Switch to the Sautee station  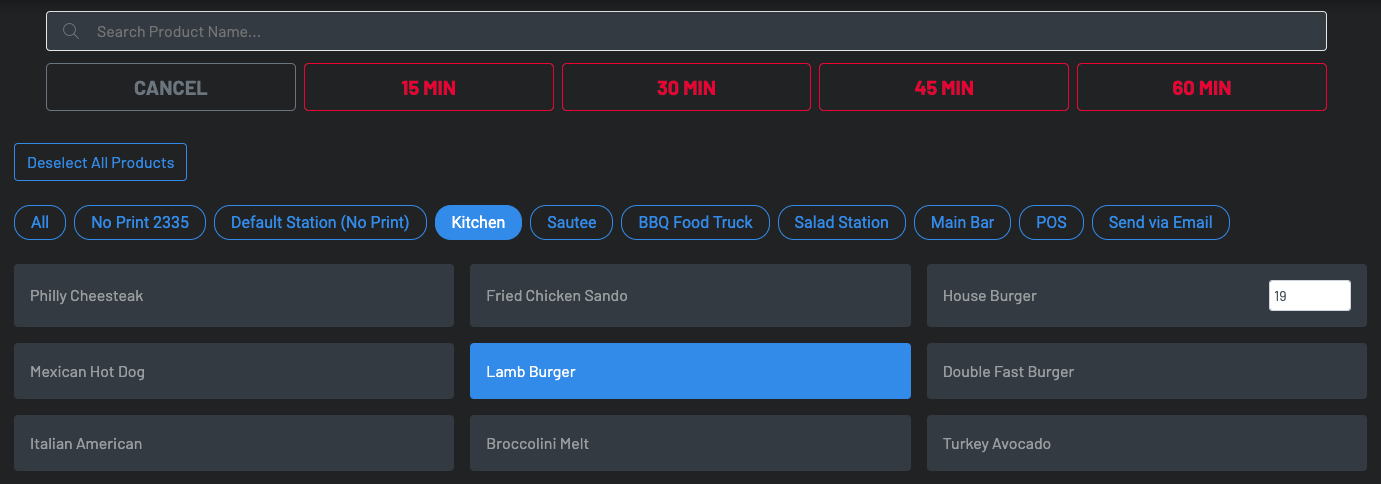[x=571, y=222]
